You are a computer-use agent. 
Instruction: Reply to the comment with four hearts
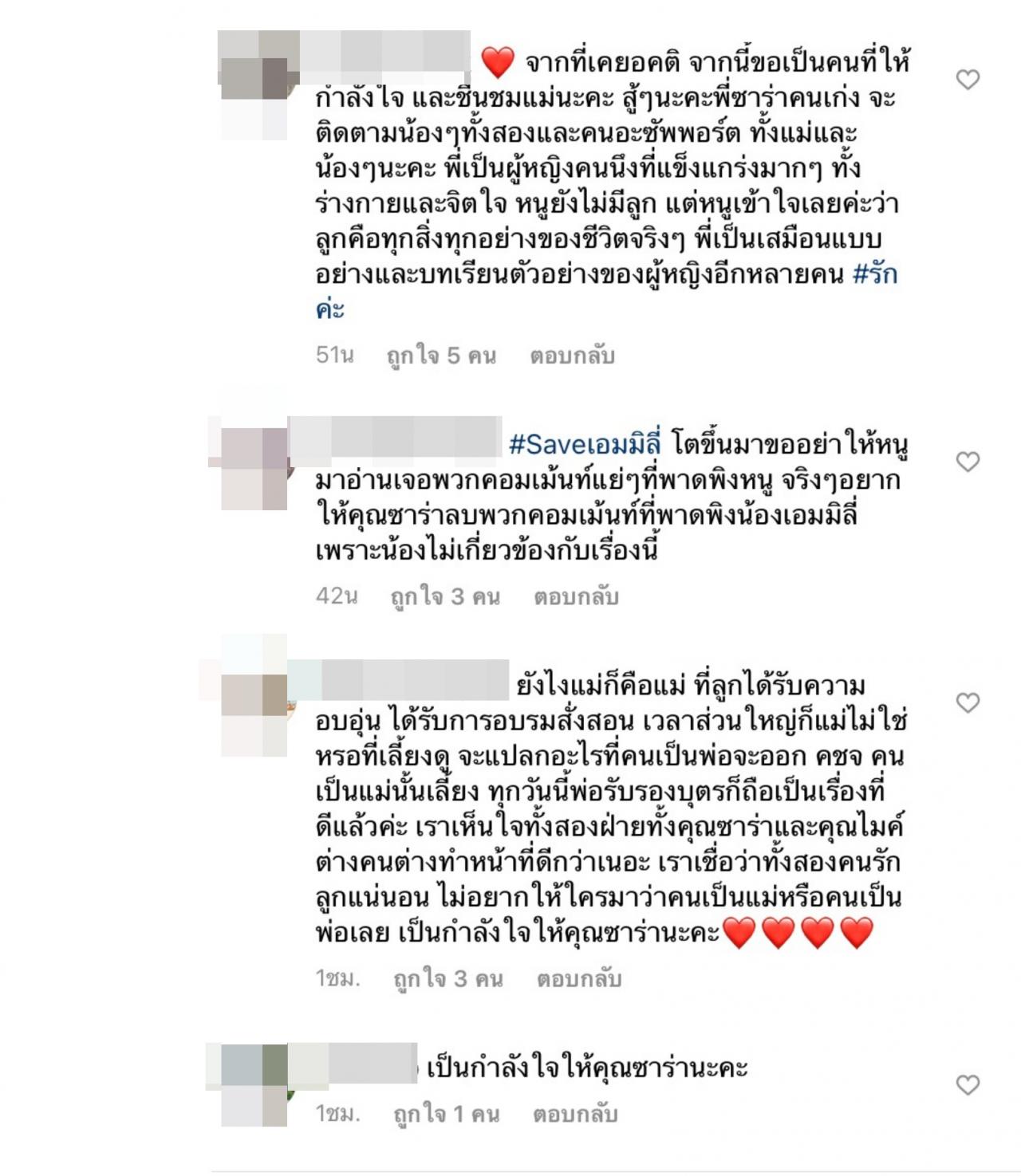(578, 978)
